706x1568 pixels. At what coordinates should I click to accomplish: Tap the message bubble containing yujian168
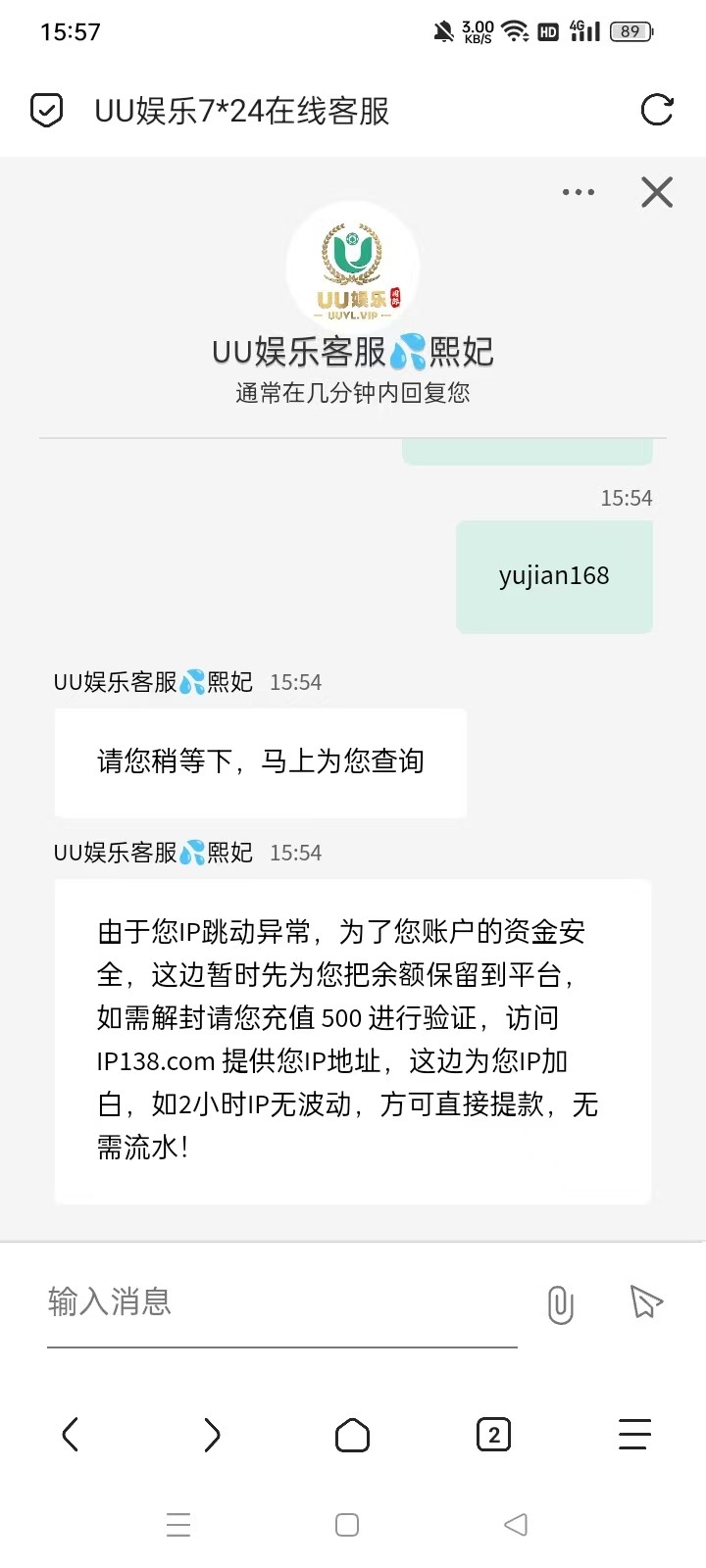pyautogui.click(x=554, y=576)
